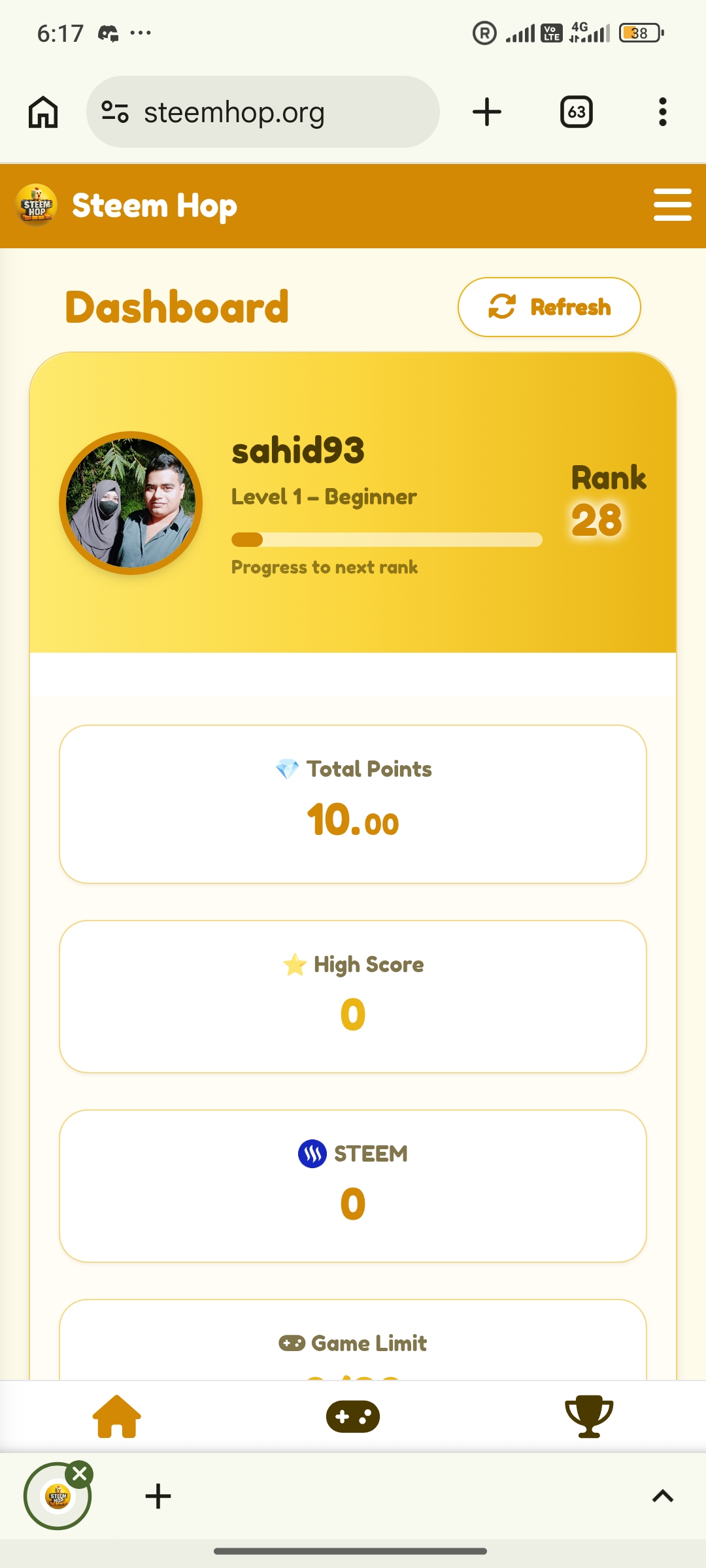
Task: Open the Steem Hop hamburger menu
Action: (x=672, y=205)
